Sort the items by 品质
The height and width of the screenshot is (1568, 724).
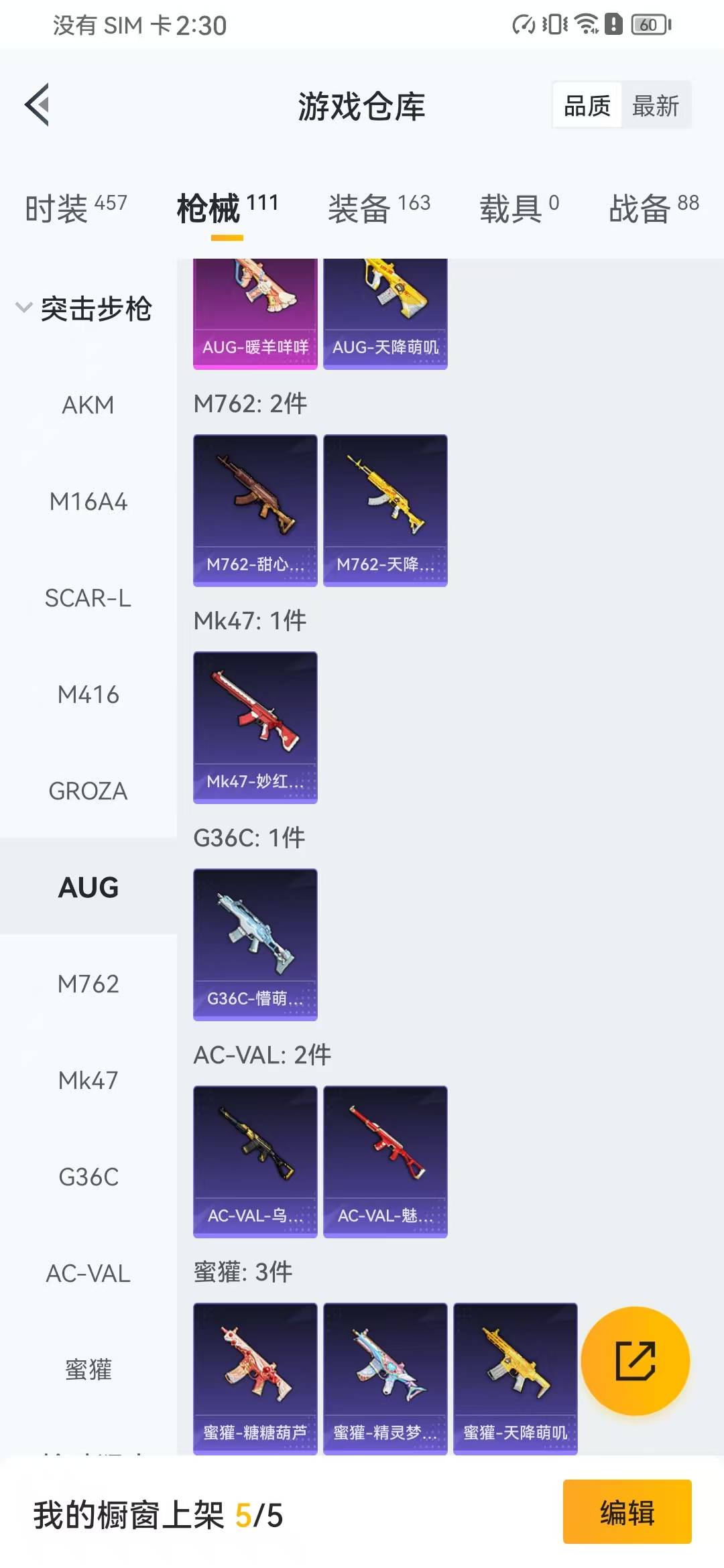coord(587,106)
